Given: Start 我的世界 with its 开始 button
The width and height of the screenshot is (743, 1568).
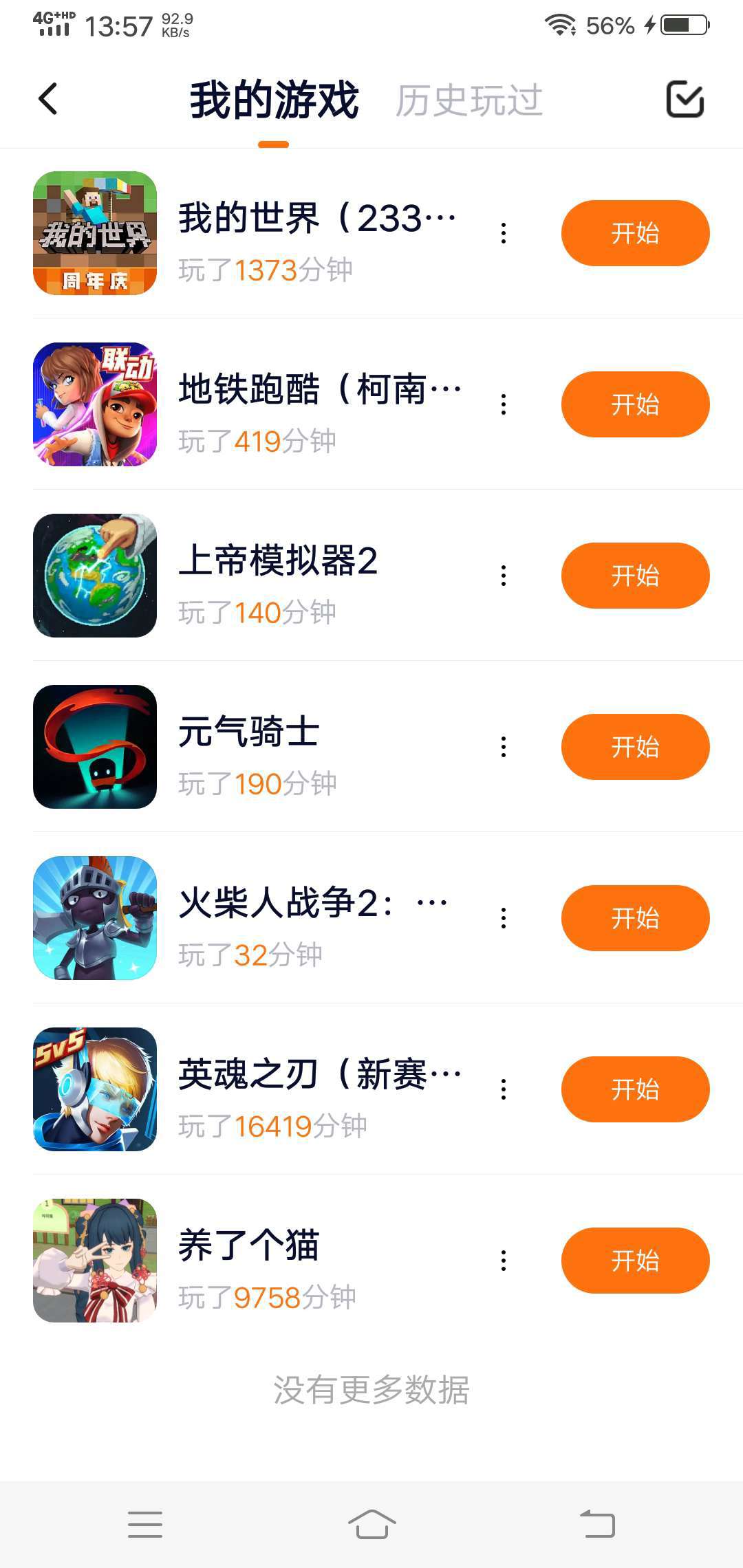Looking at the screenshot, I should [x=635, y=233].
